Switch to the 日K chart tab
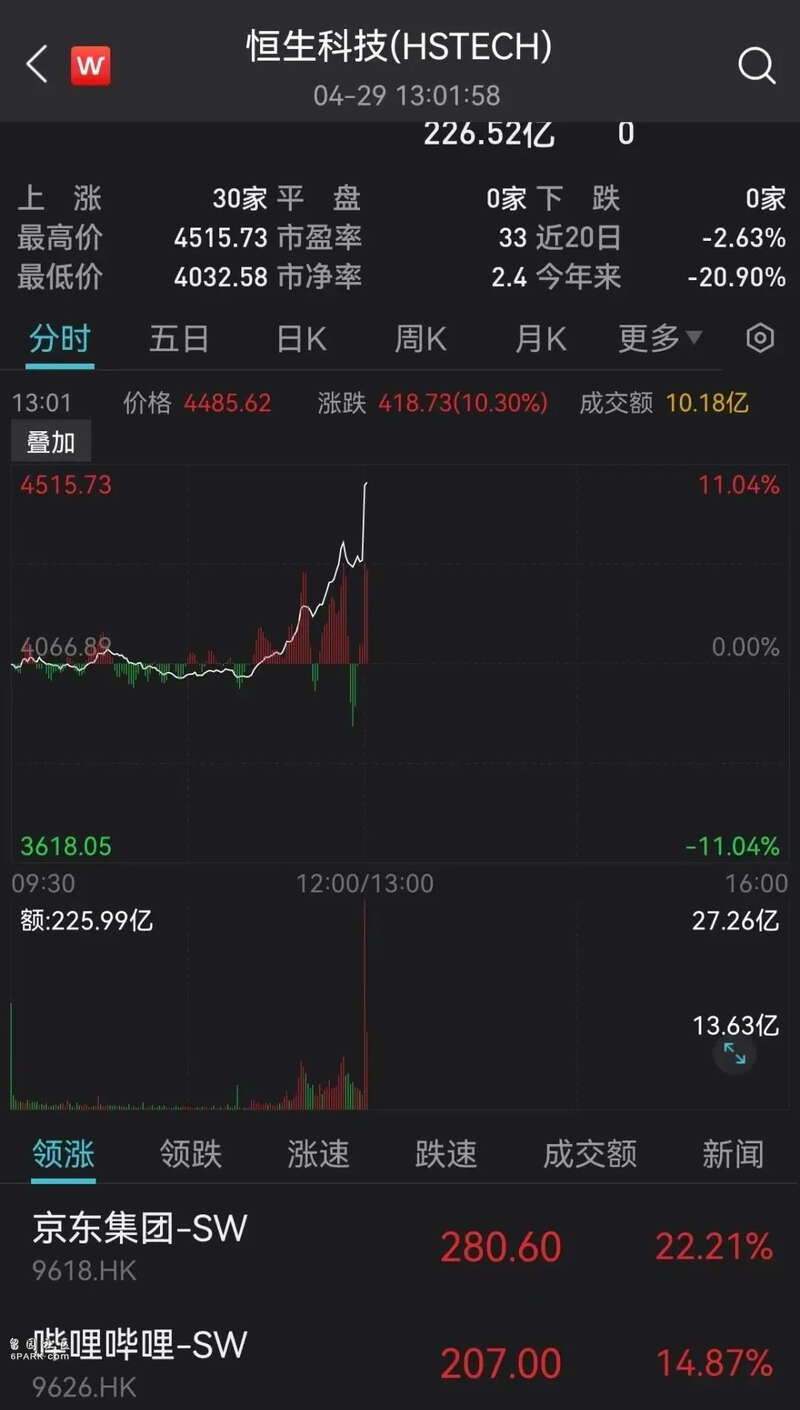 (301, 339)
